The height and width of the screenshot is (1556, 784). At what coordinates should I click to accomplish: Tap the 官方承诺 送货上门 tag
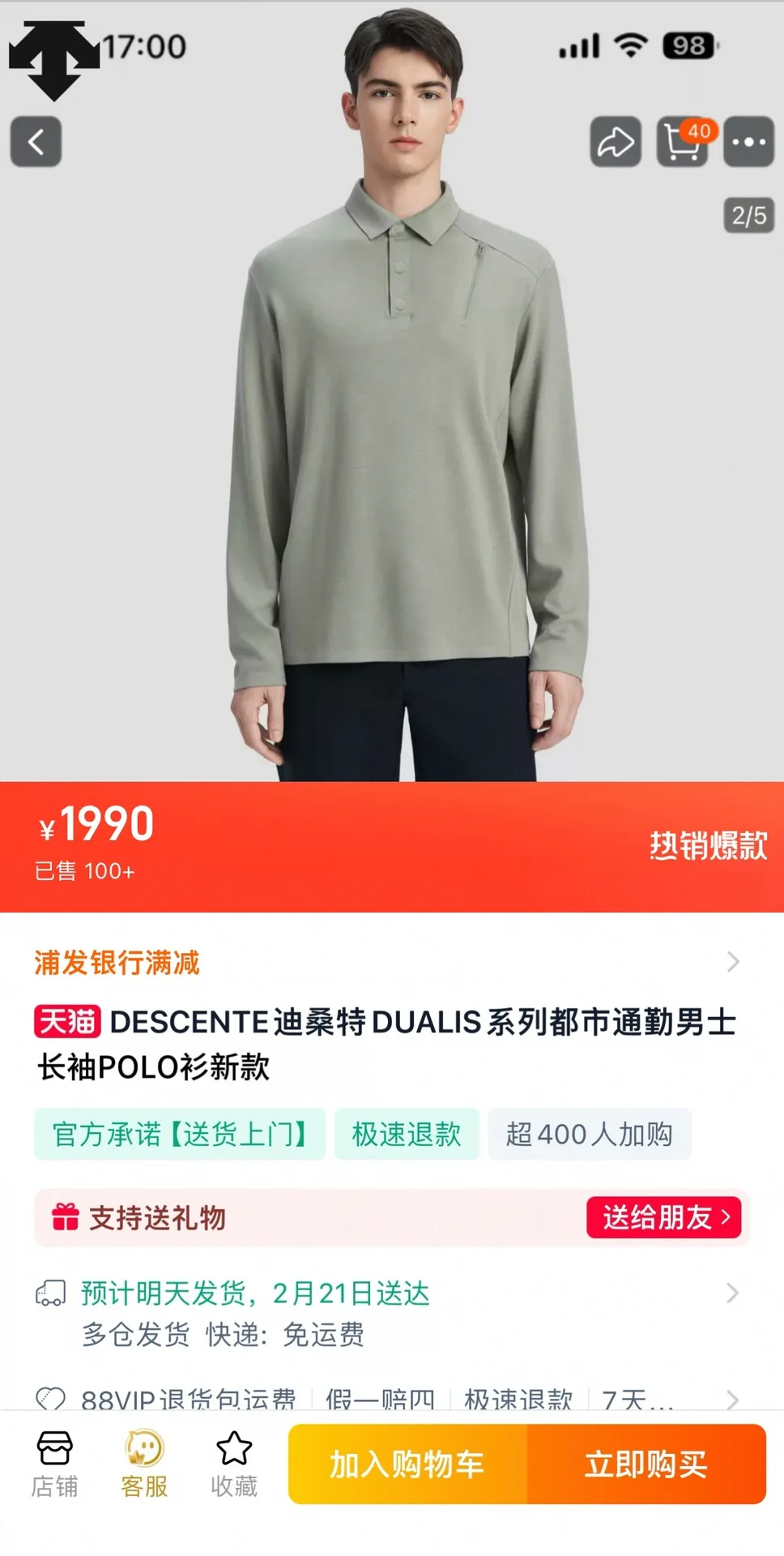pos(180,1134)
